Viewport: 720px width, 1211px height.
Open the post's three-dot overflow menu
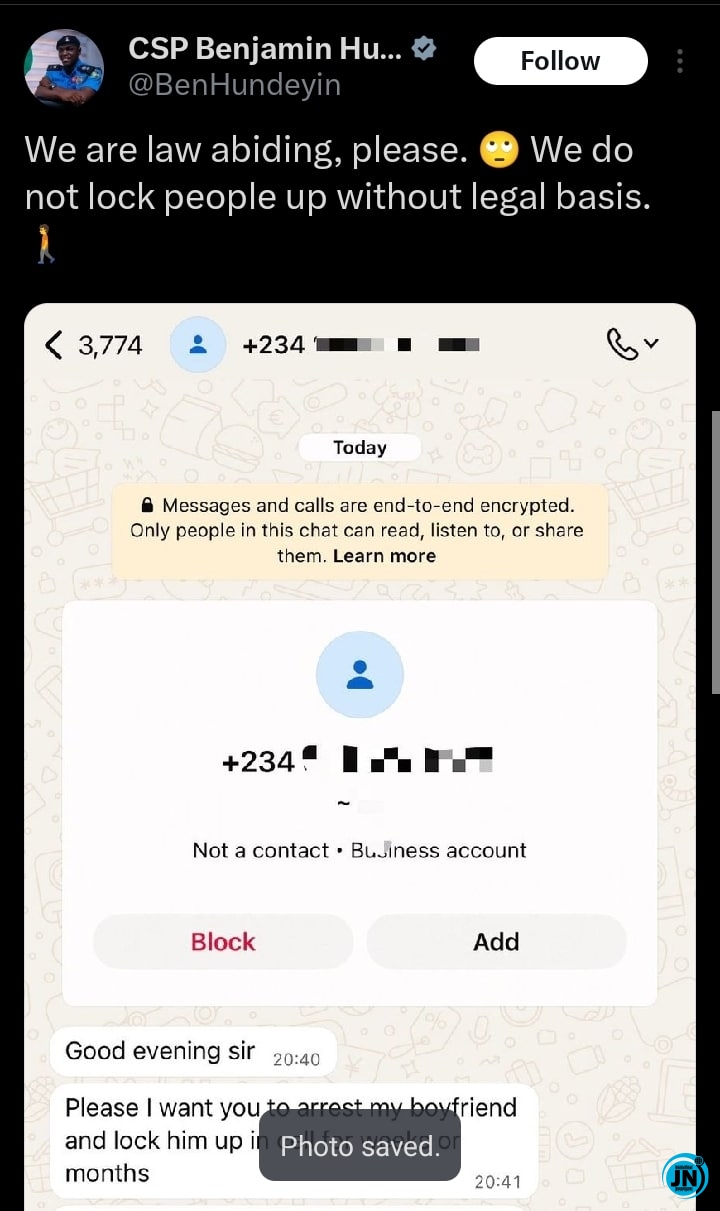click(680, 62)
